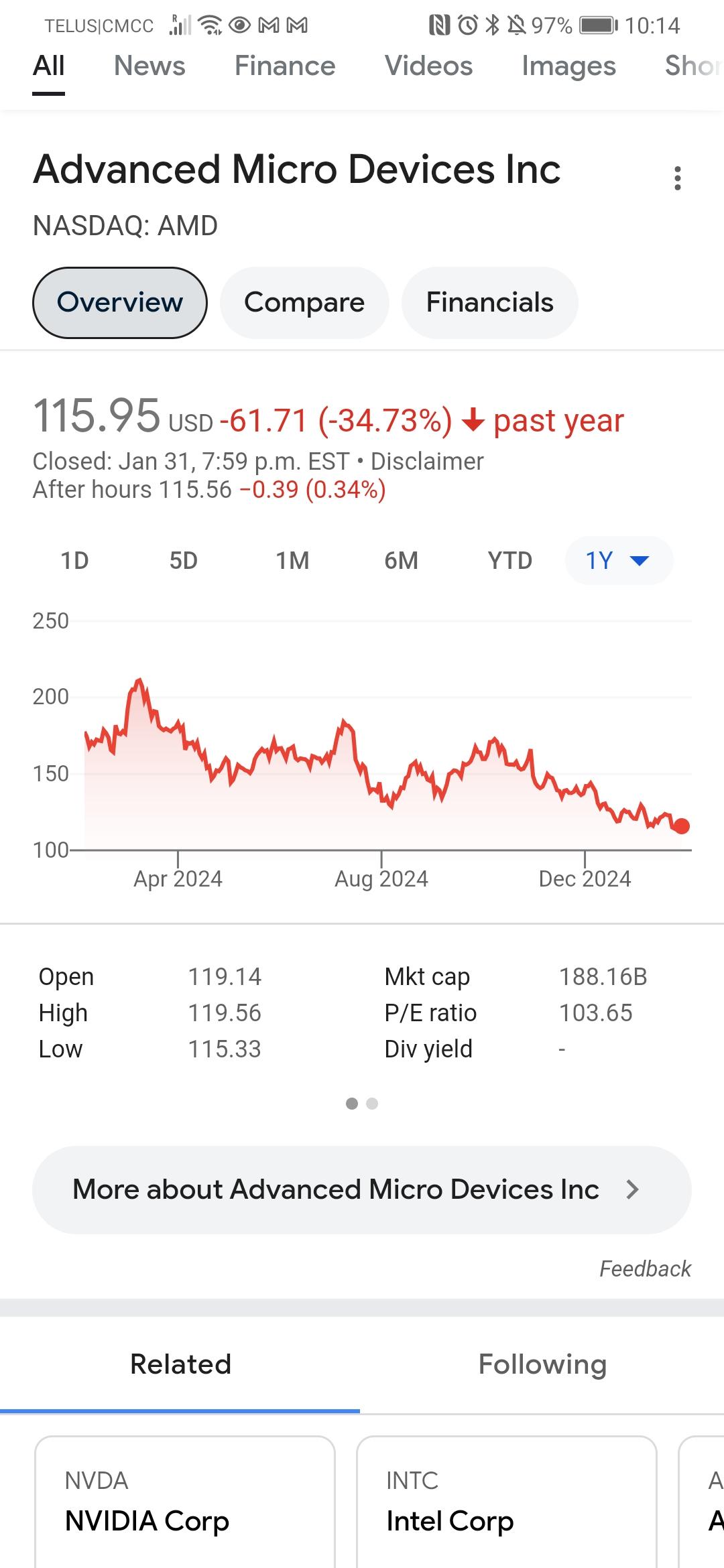Show the 1D chart range
This screenshot has width=724, height=1568.
[x=74, y=560]
